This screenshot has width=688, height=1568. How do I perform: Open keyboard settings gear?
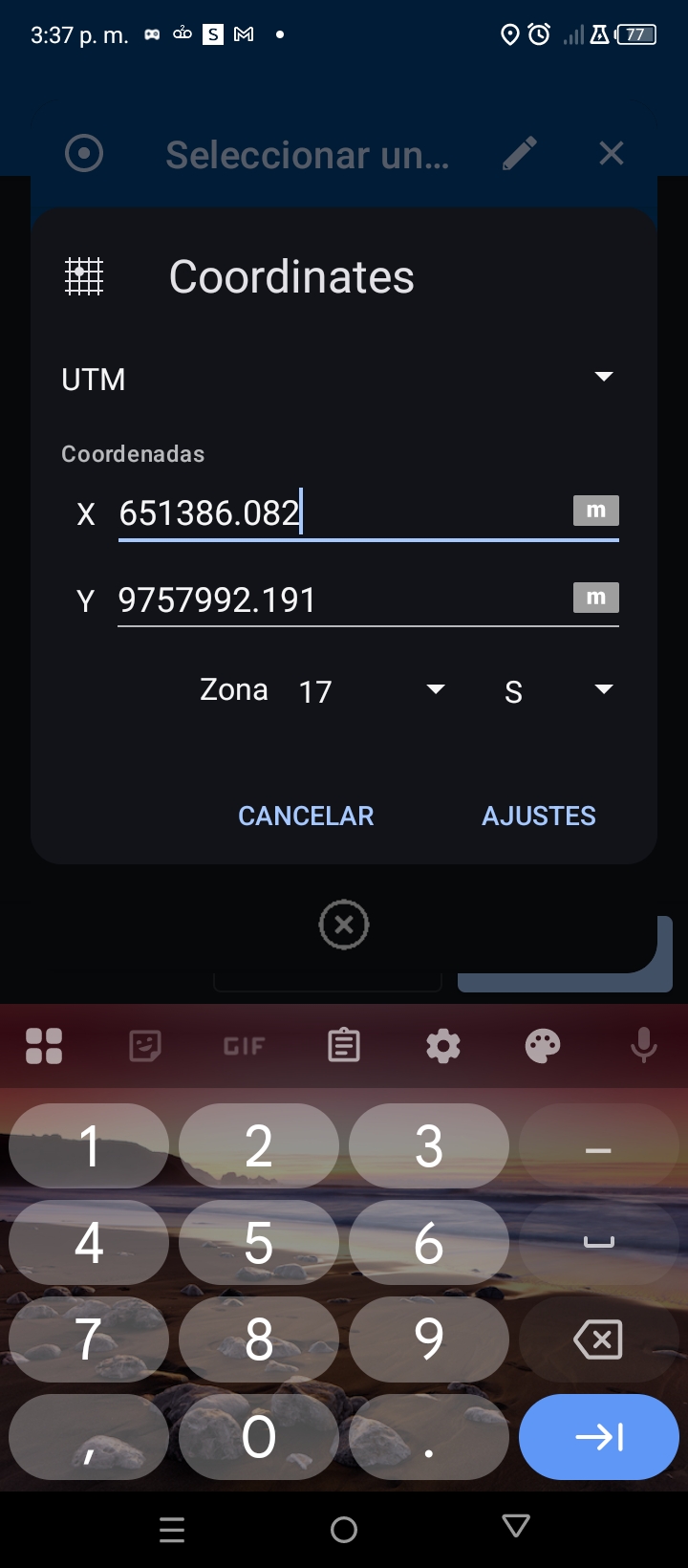pos(443,1046)
